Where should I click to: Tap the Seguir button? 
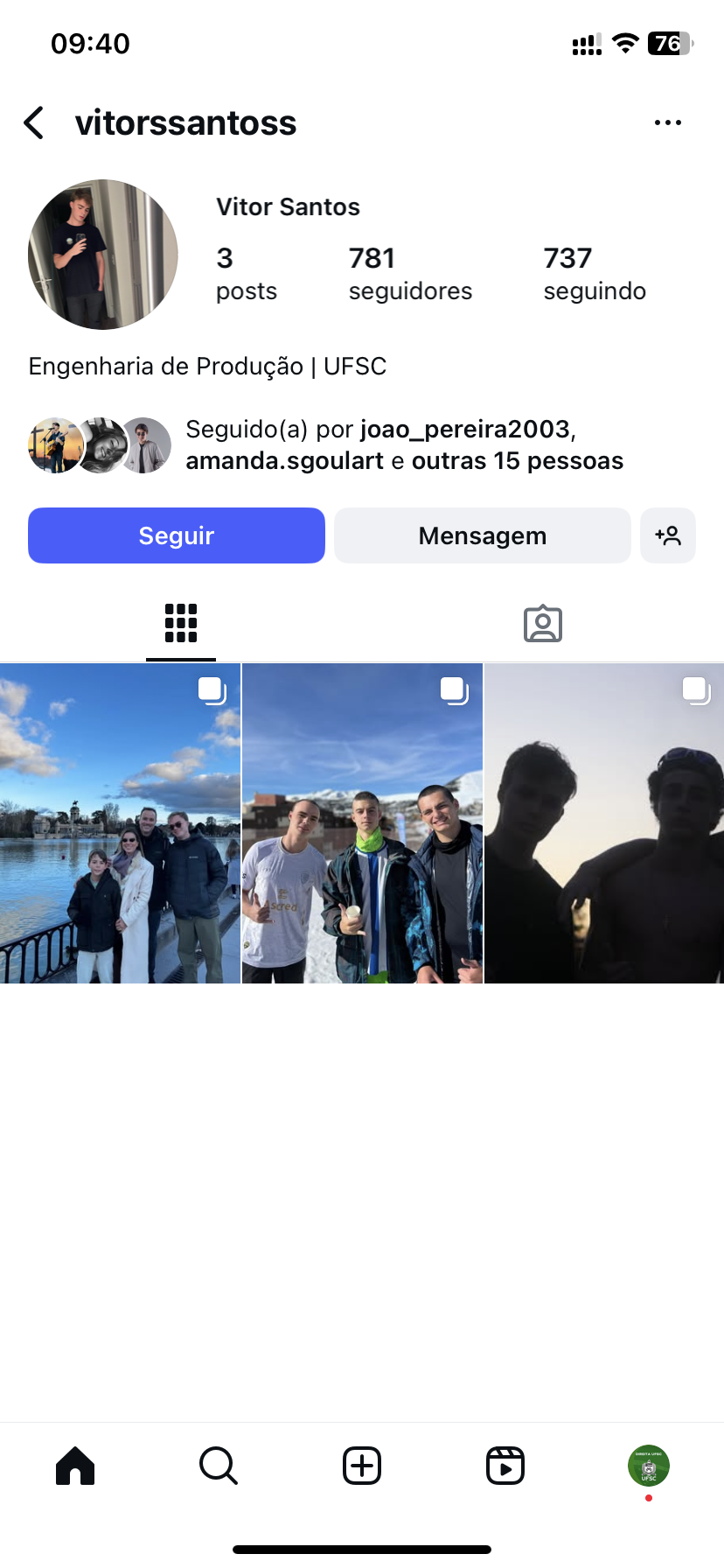(x=177, y=535)
